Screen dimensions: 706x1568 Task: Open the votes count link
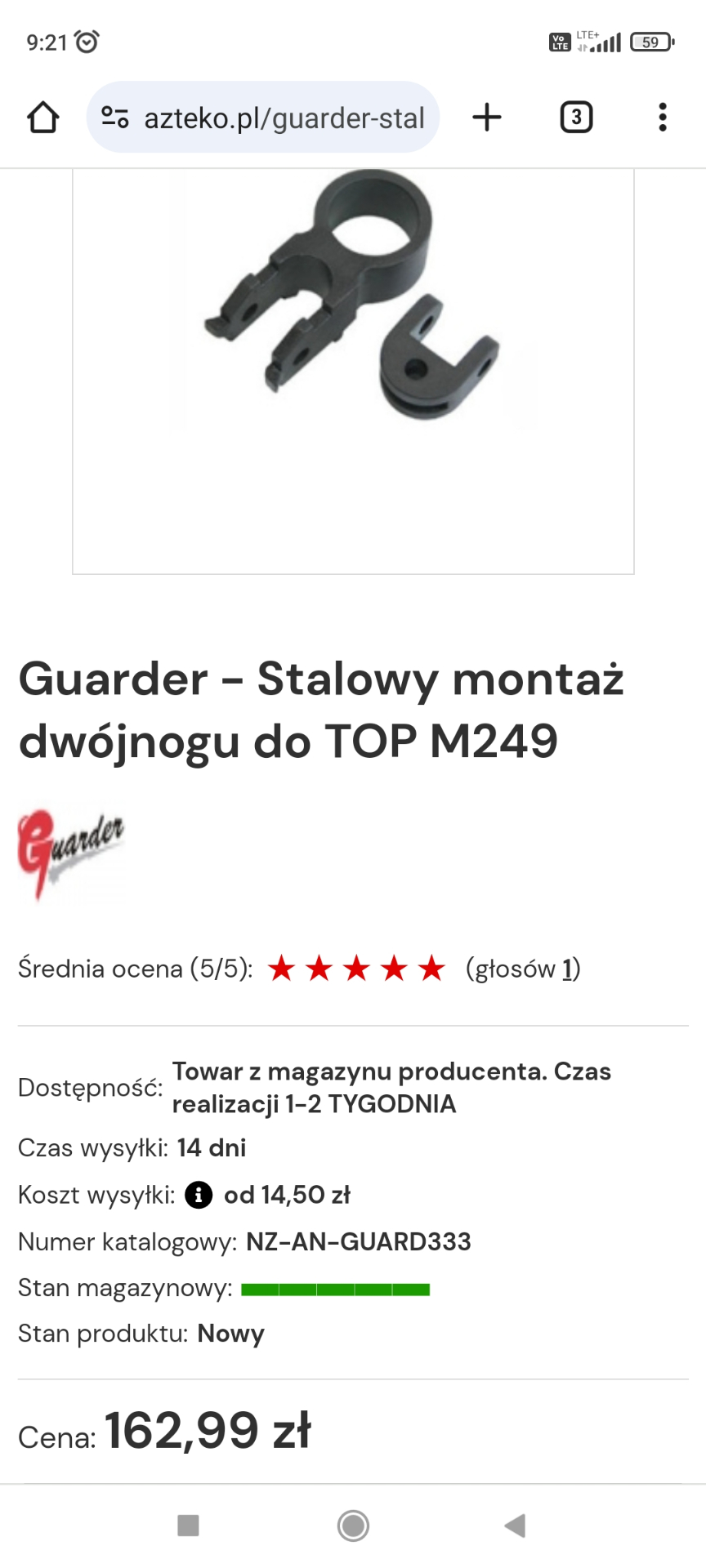coord(566,969)
